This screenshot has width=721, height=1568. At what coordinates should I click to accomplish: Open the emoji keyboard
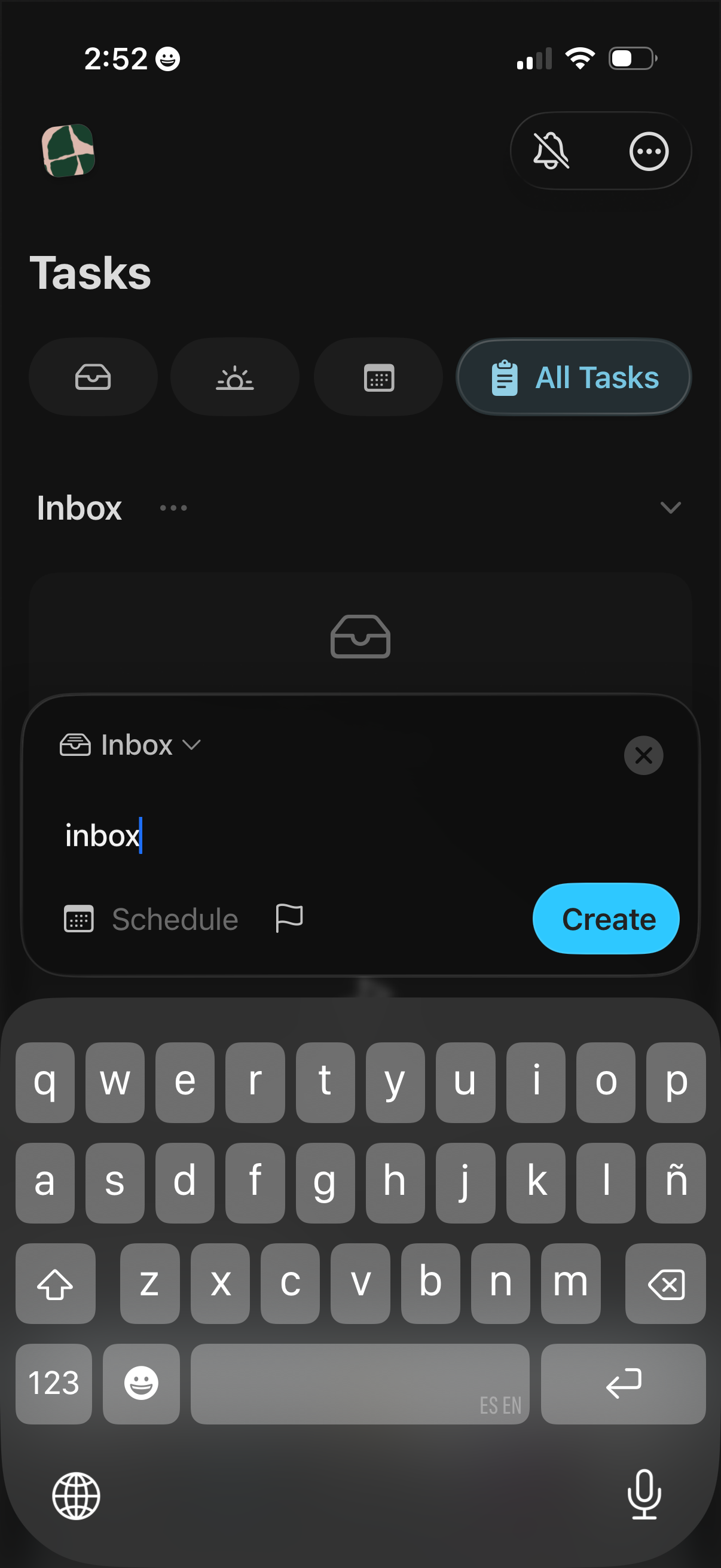click(x=141, y=1384)
